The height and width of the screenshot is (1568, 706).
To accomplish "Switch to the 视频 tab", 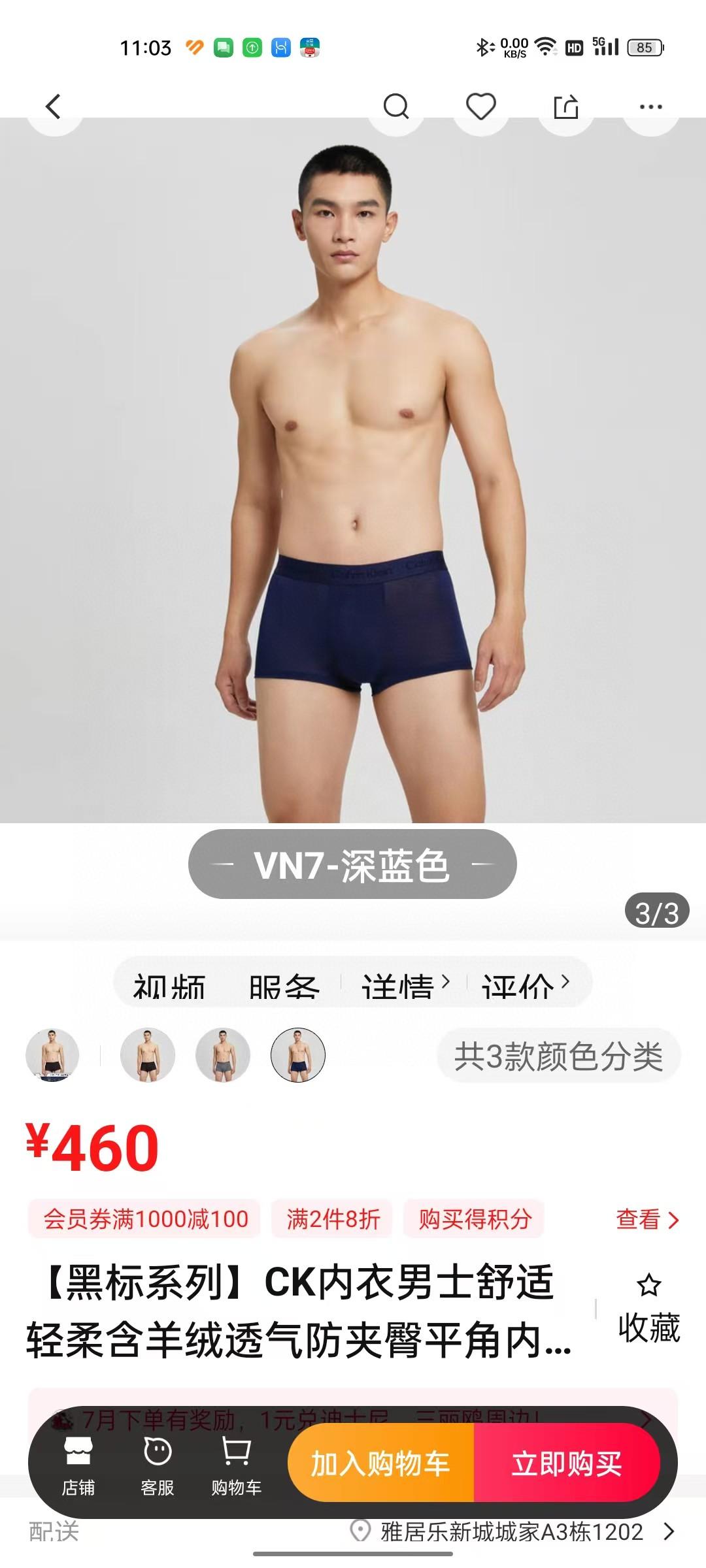I will [169, 986].
